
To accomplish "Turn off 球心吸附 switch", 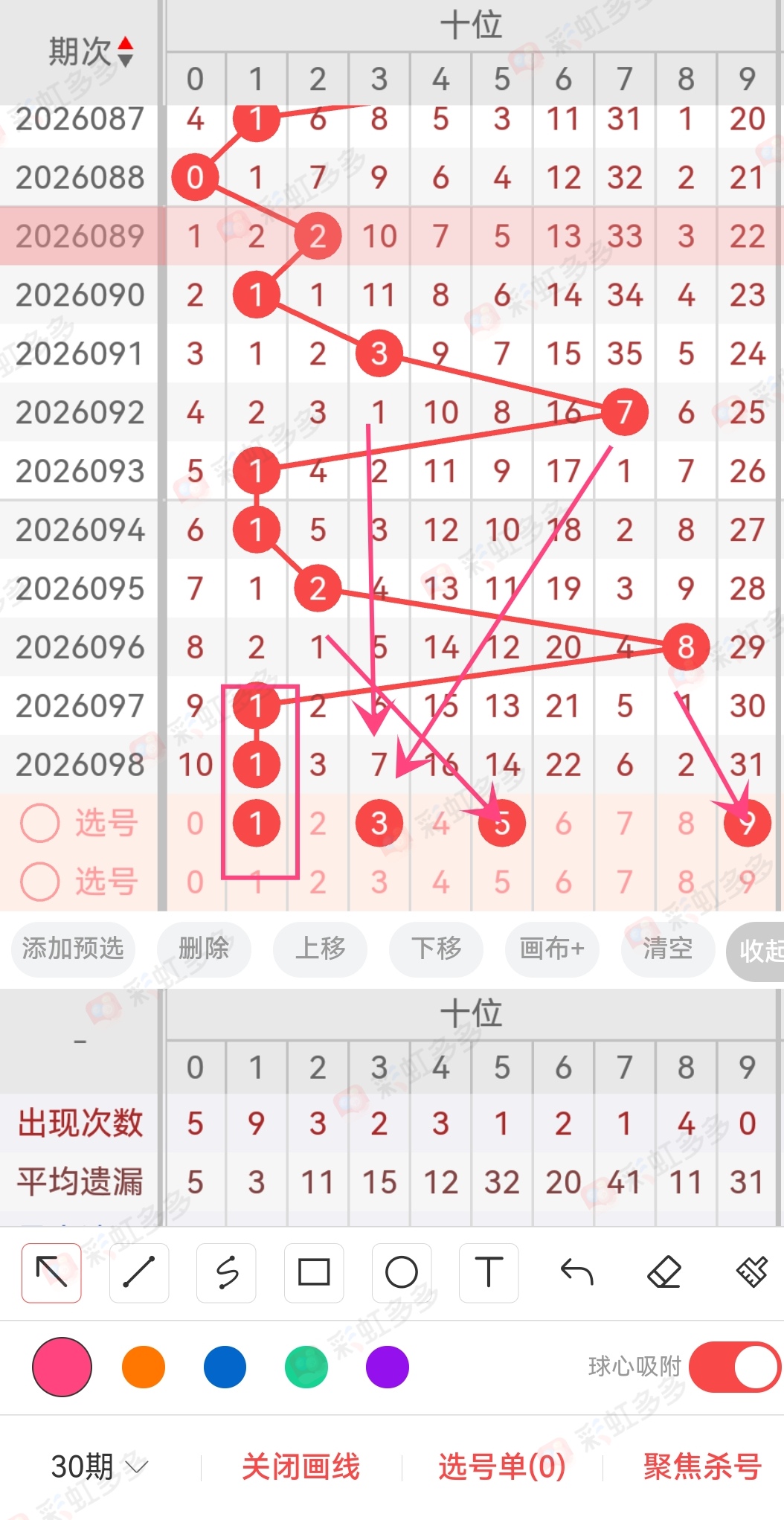I will coord(735,1367).
